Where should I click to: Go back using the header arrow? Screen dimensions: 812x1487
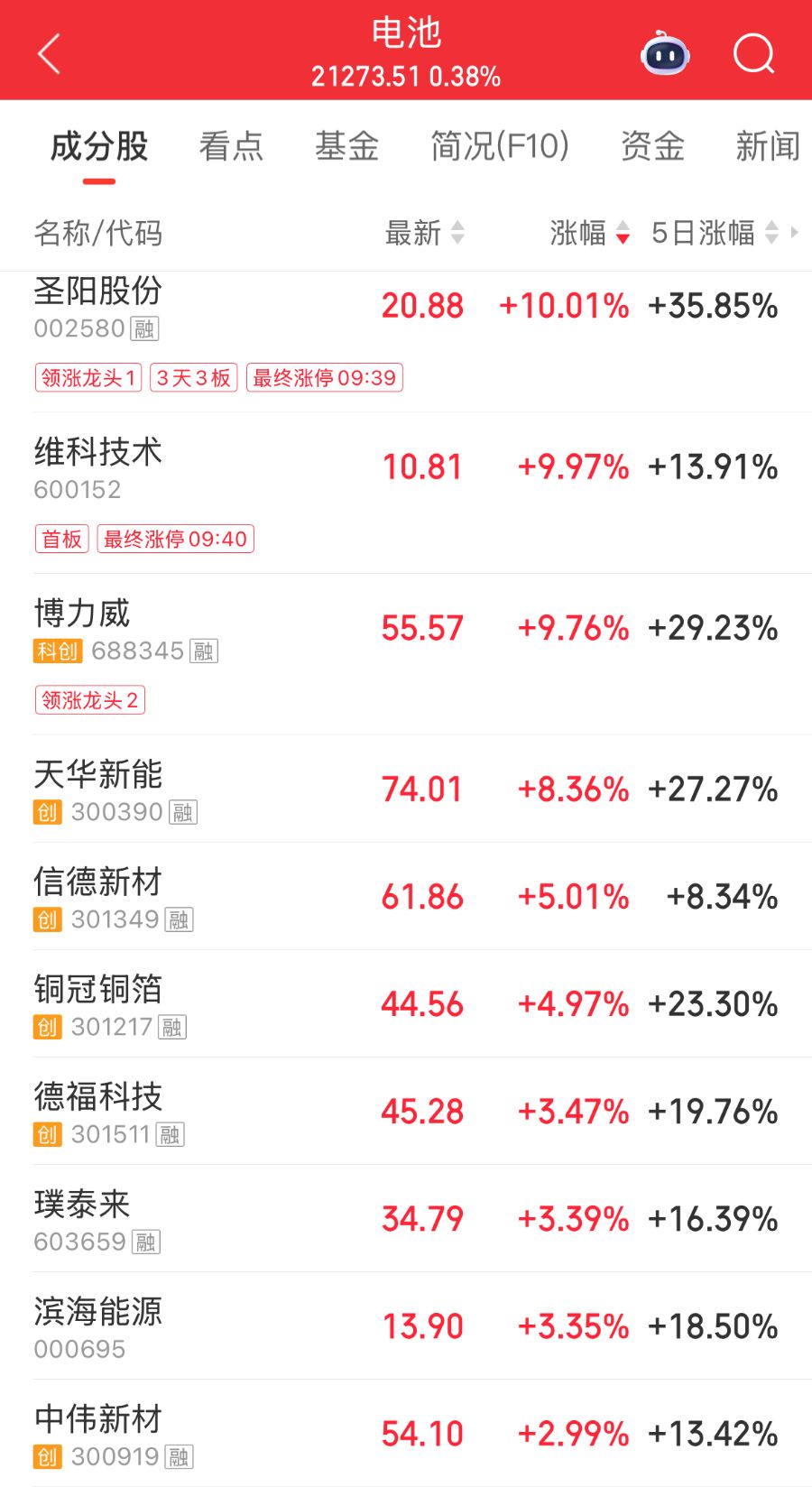point(50,54)
